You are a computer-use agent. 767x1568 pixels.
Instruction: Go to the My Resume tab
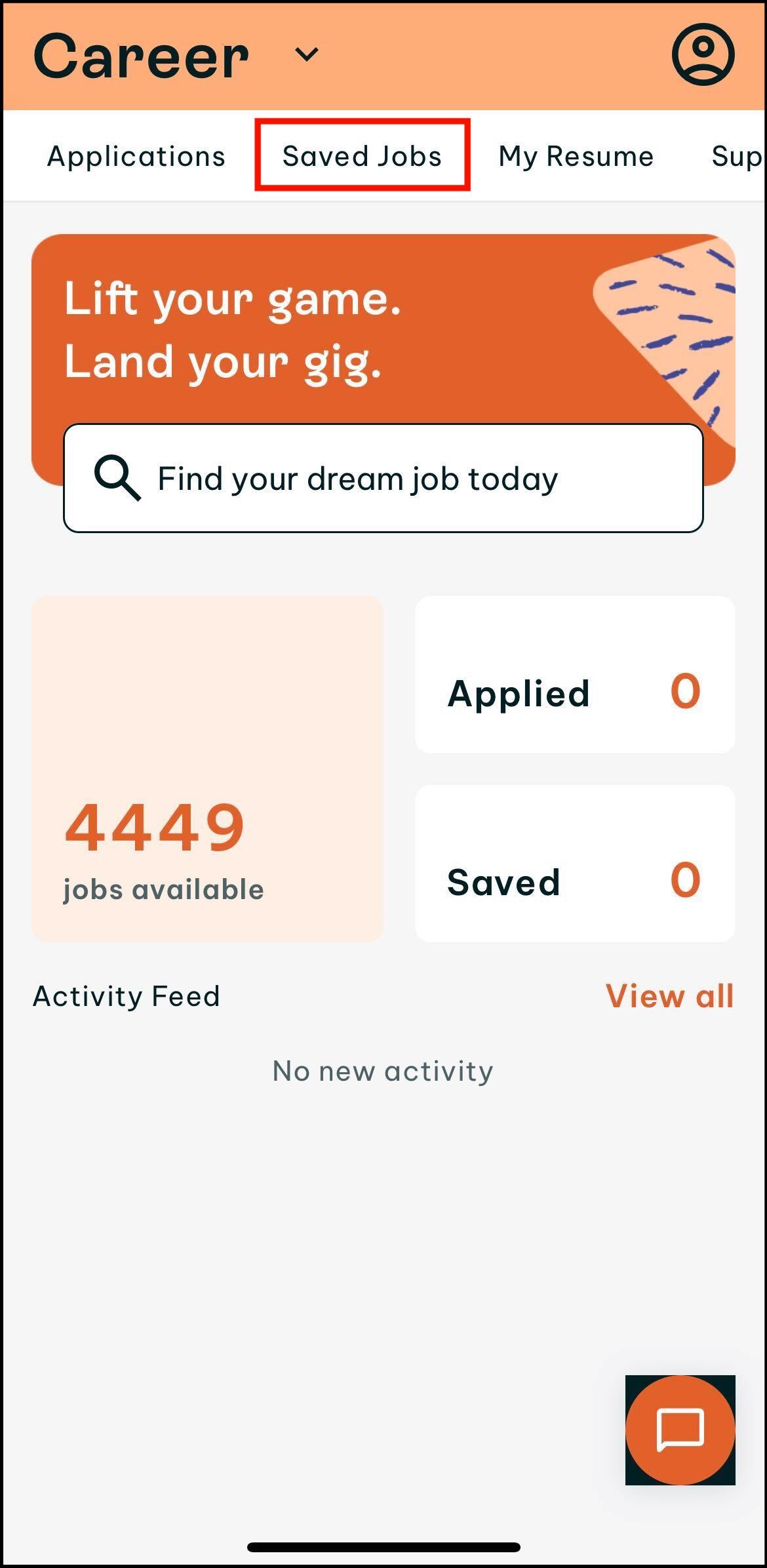[x=576, y=156]
